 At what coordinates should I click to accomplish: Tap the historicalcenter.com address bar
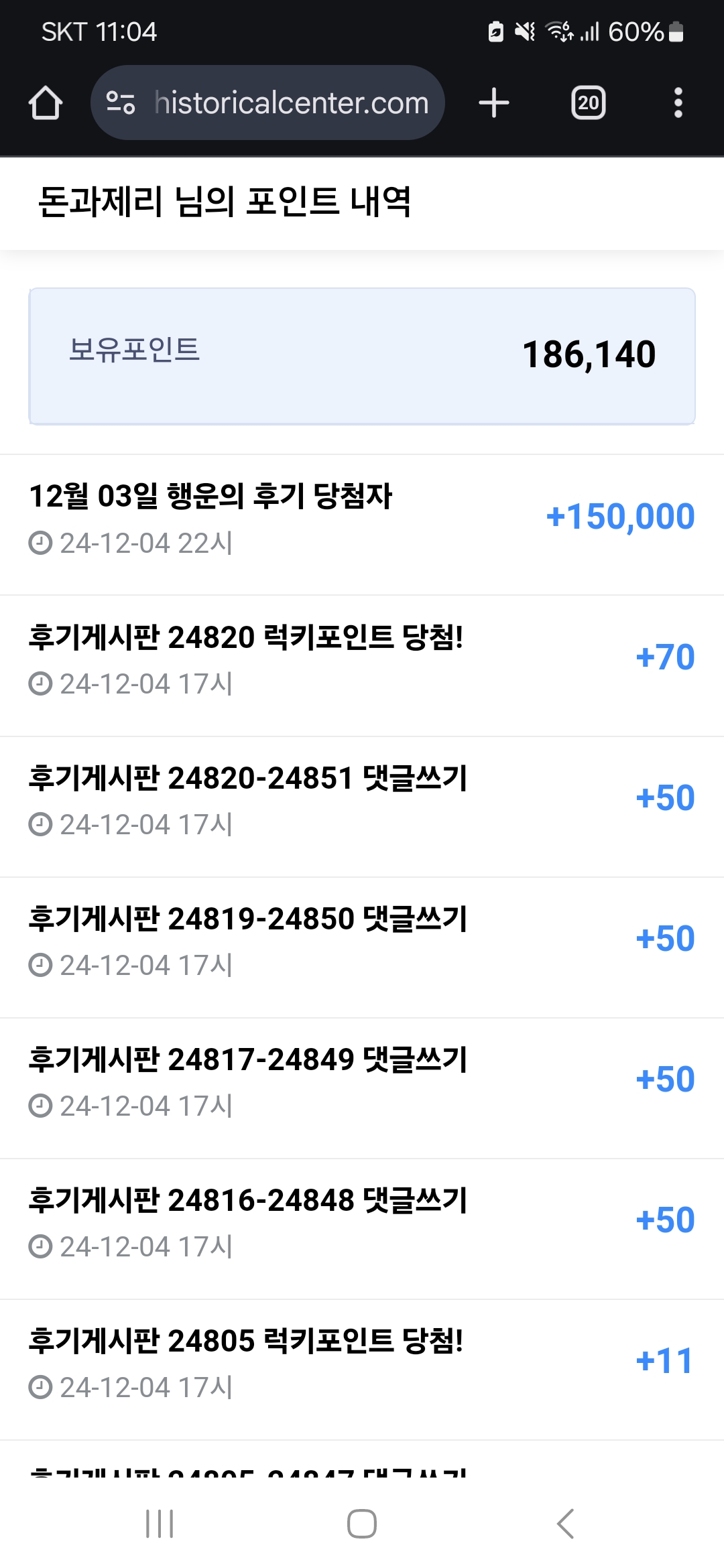click(267, 103)
